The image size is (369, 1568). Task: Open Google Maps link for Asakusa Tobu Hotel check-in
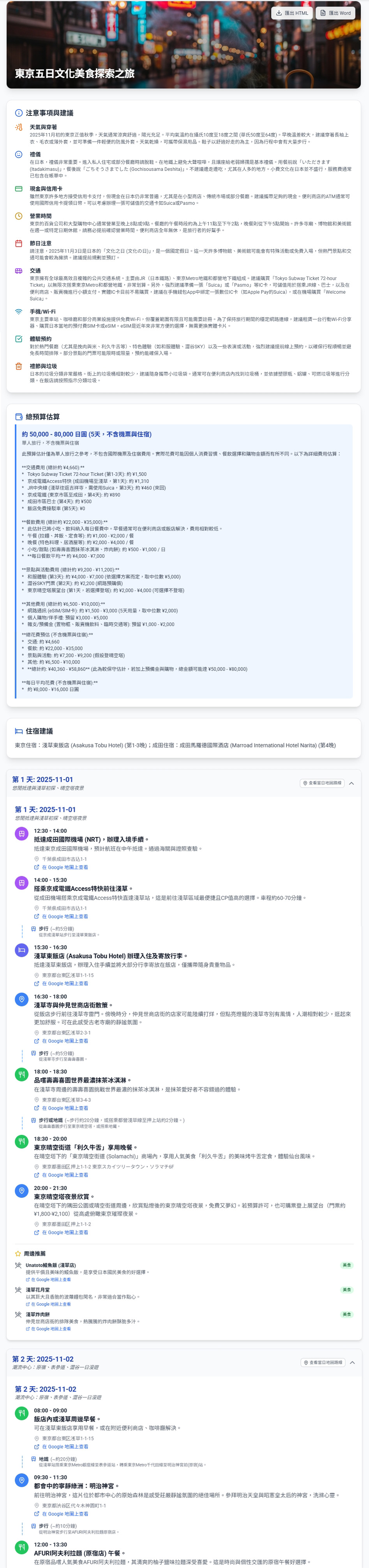click(64, 984)
